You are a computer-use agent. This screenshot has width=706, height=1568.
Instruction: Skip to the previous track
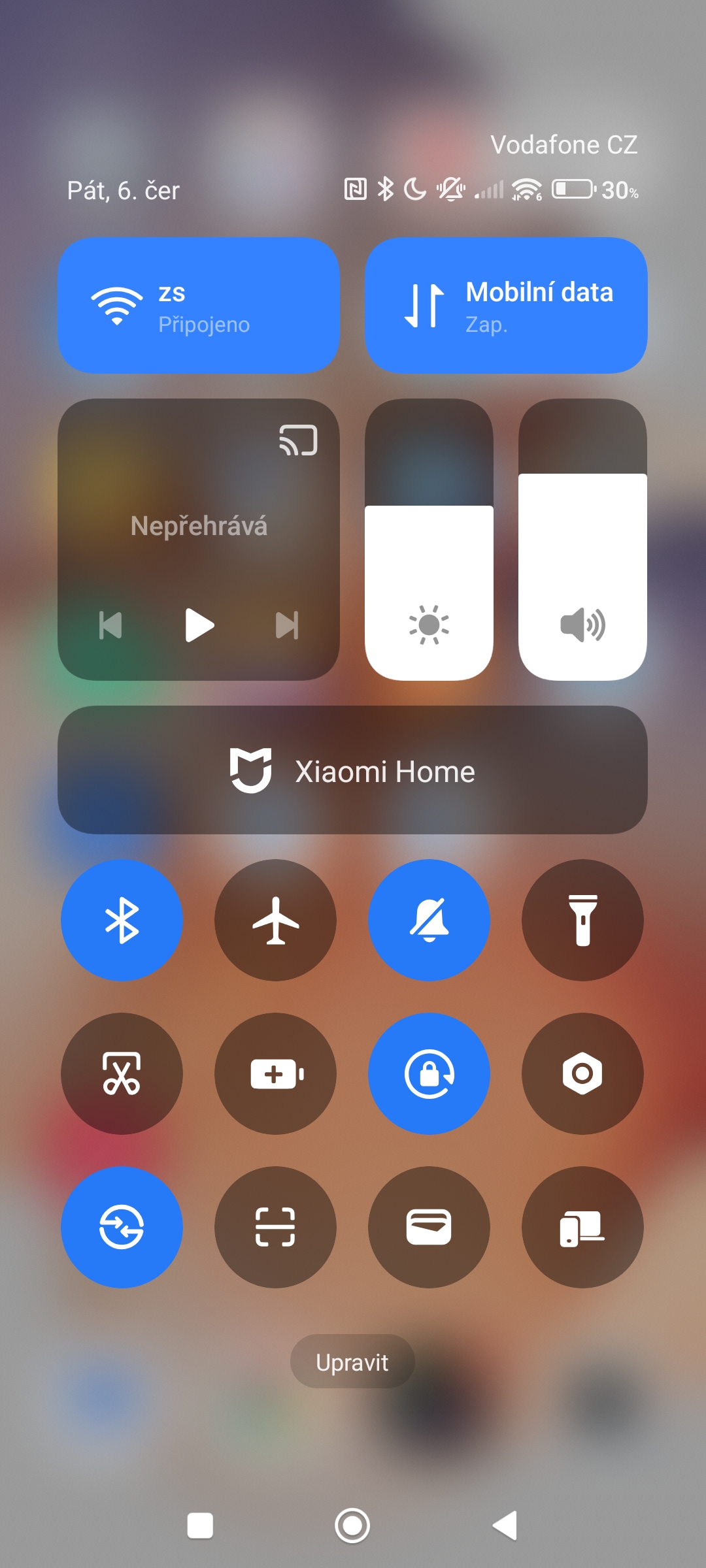pyautogui.click(x=110, y=625)
